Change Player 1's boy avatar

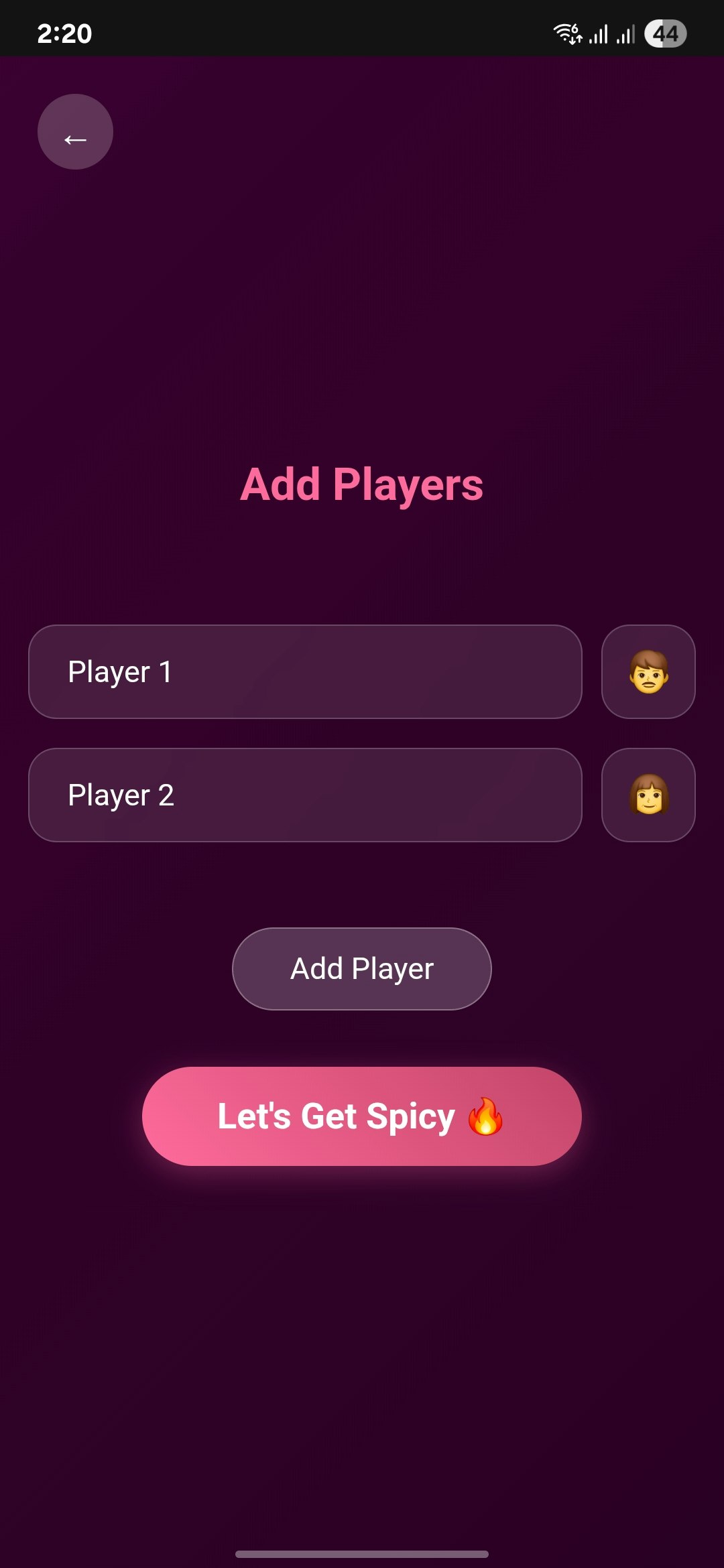coord(648,672)
